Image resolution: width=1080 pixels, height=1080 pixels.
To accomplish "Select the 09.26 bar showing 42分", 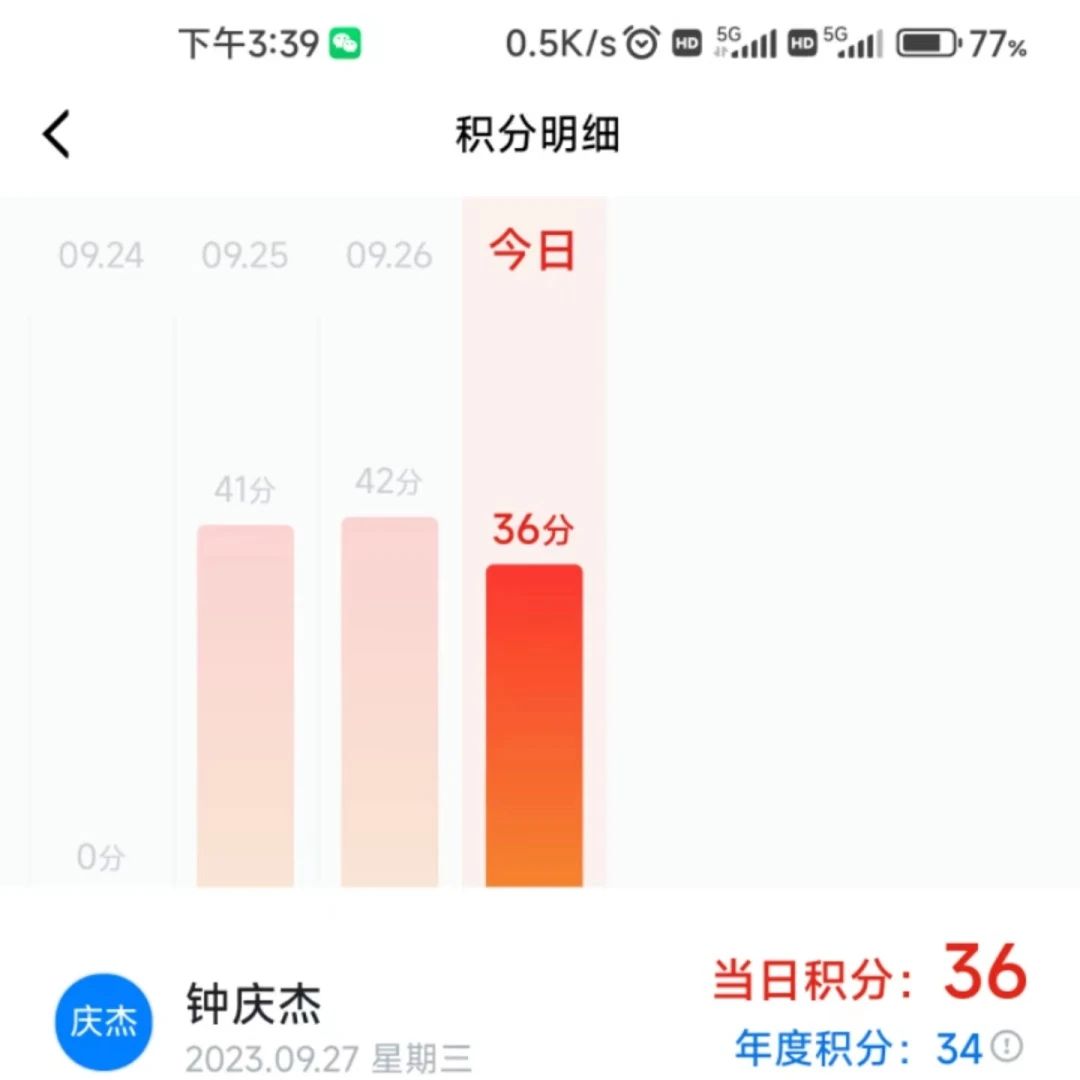I will coord(389,700).
